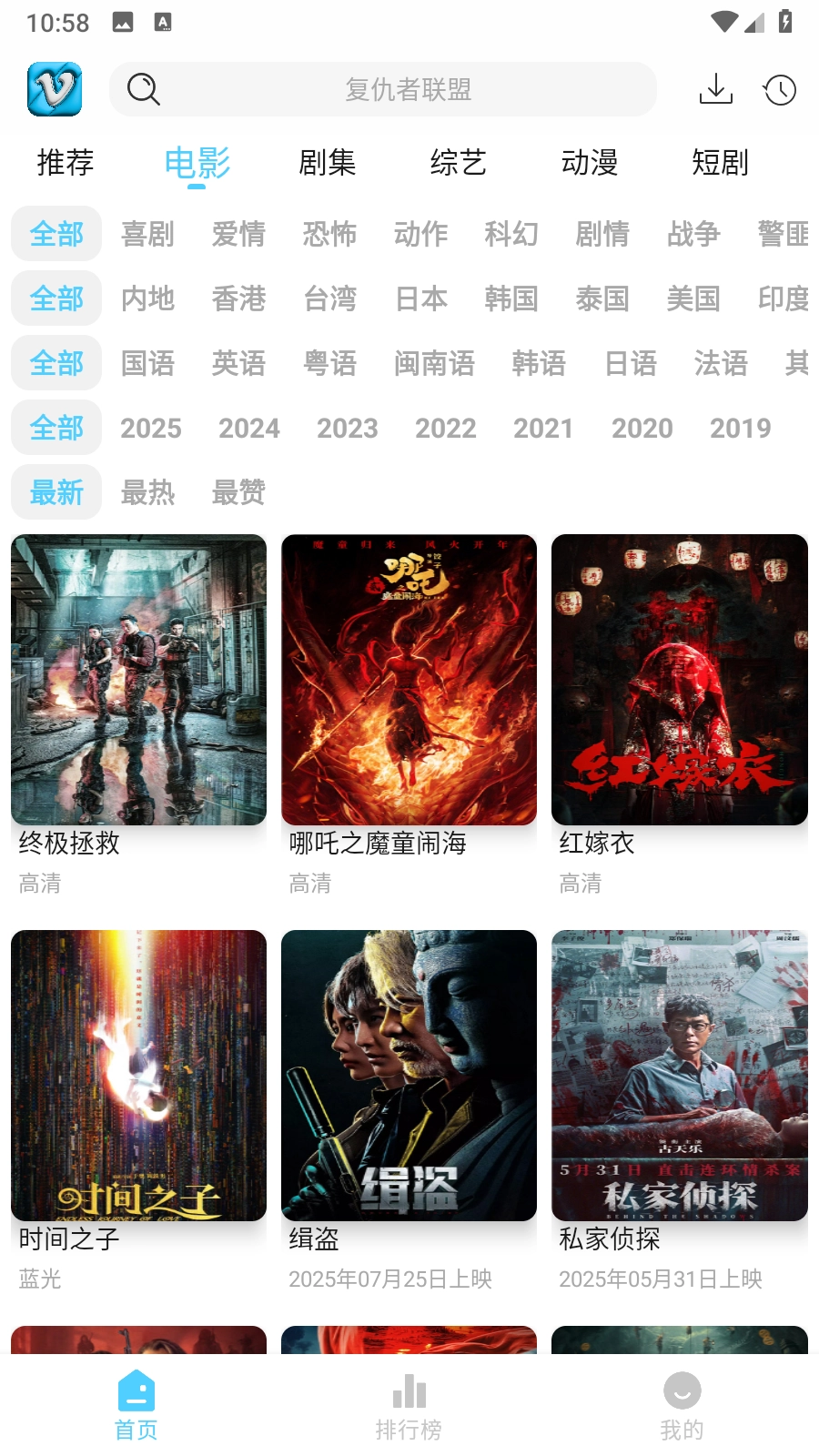Select the 最热 sort option
Viewport: 819px width, 1456px height.
(x=149, y=492)
